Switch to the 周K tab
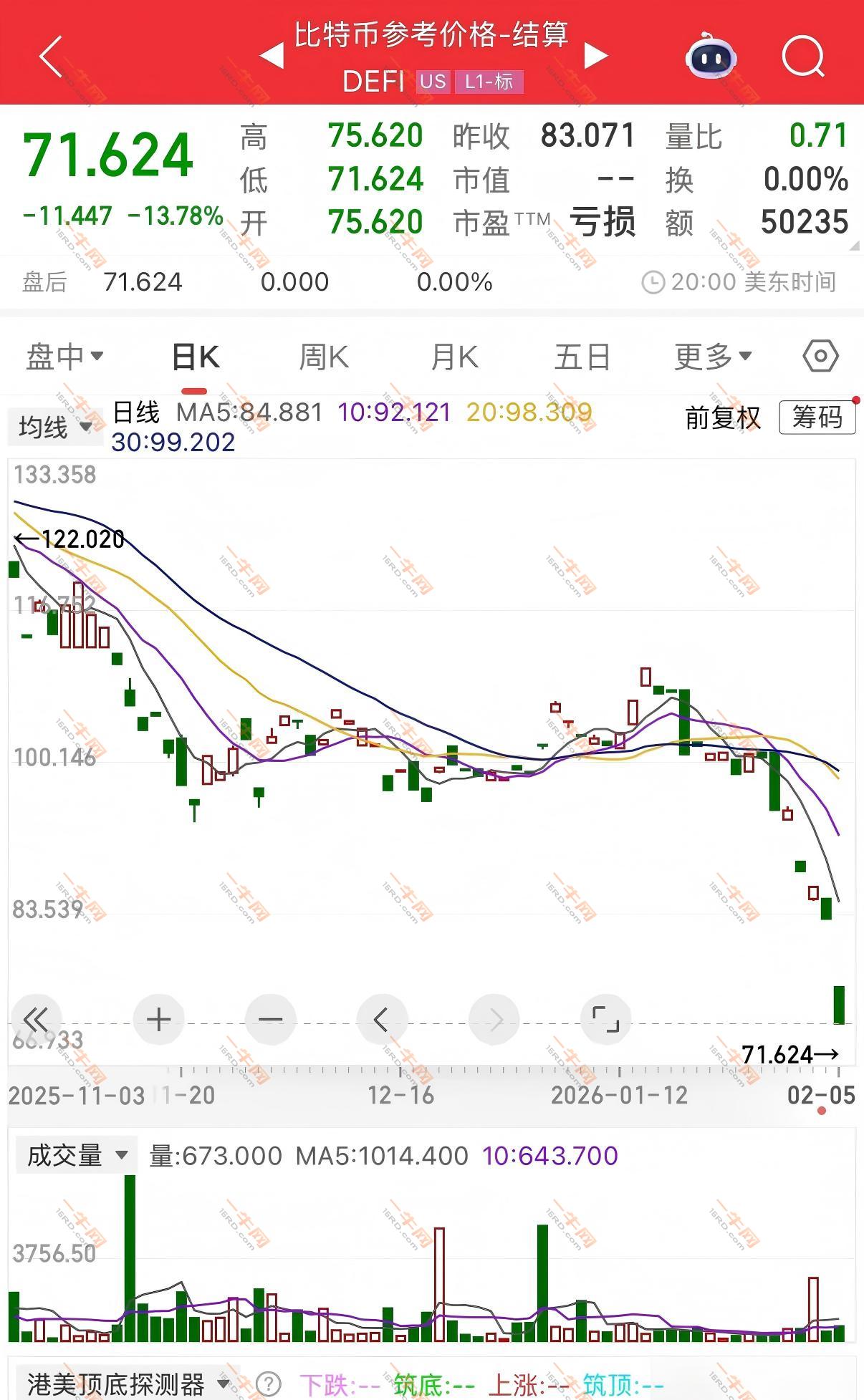 [324, 357]
